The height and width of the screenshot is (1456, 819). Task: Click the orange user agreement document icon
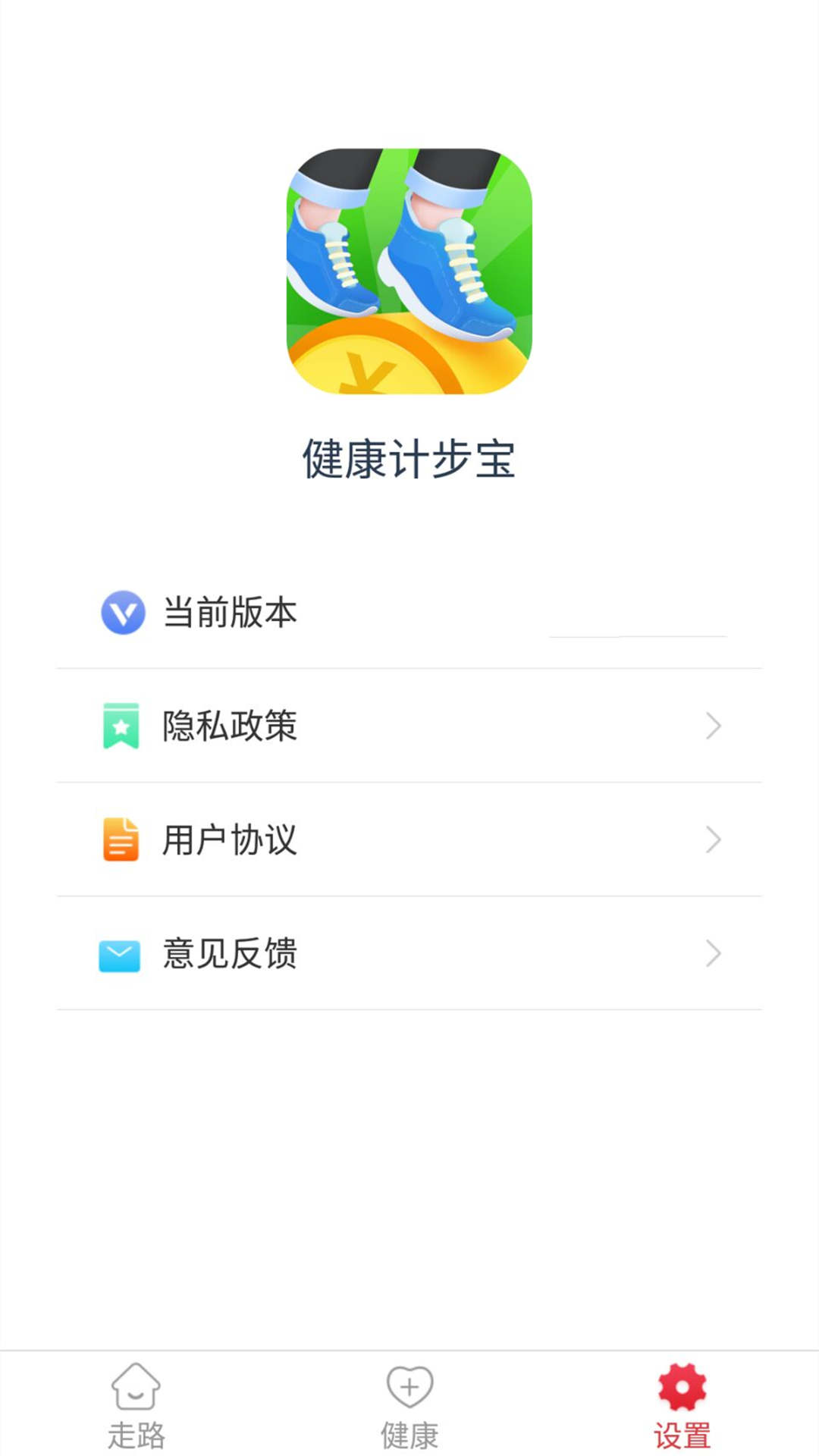pyautogui.click(x=121, y=839)
